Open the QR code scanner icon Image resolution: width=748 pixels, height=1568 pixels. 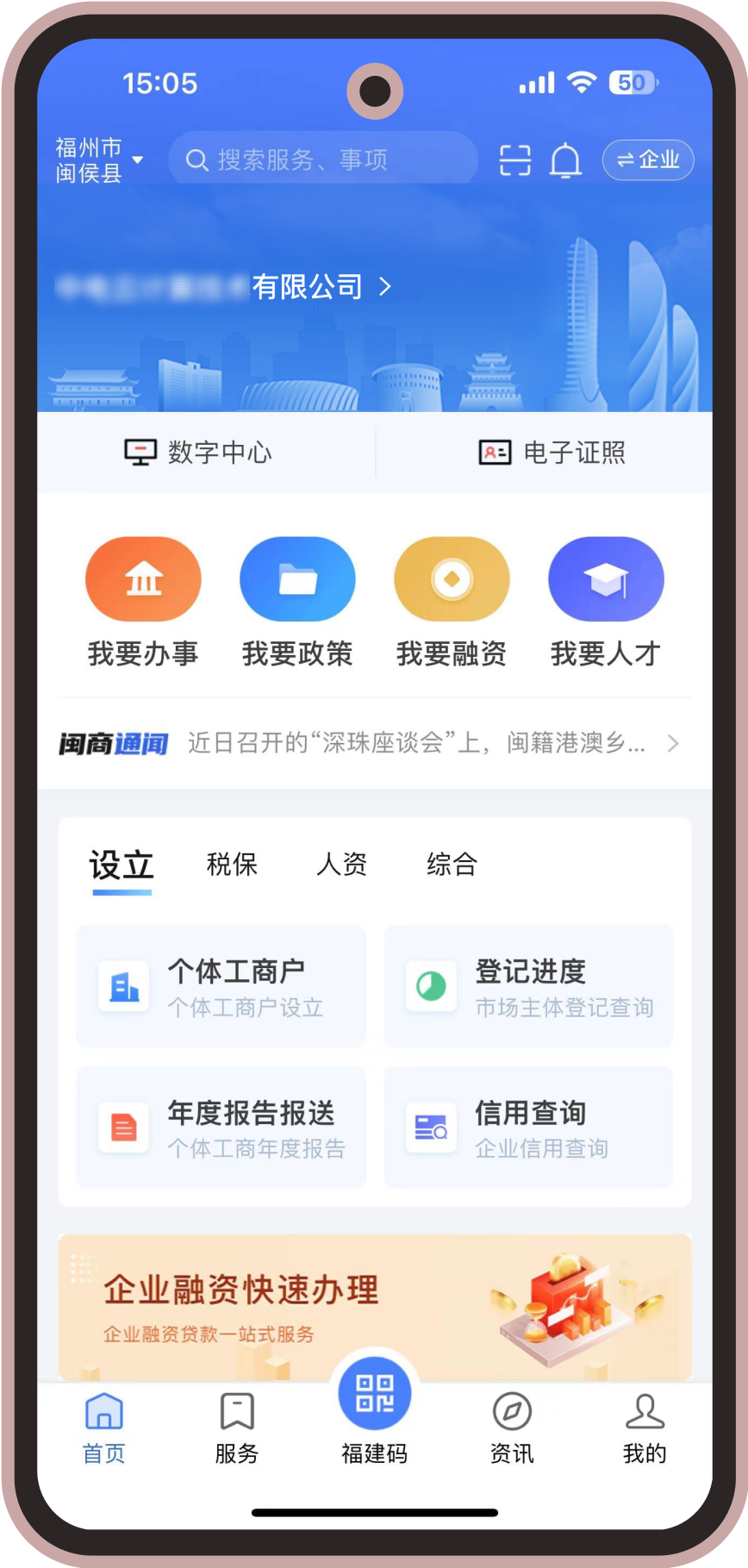[x=514, y=159]
